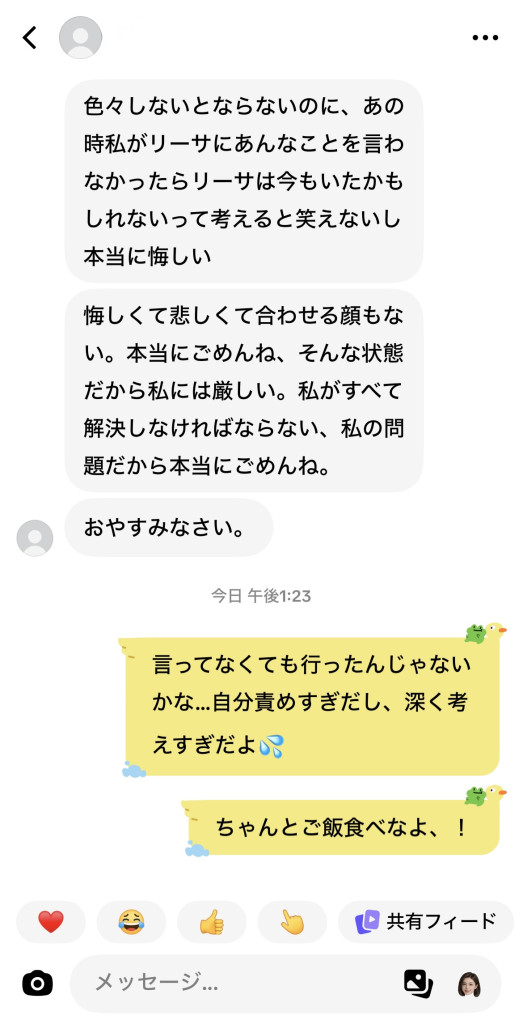Open the photo gallery picker icon

click(x=418, y=983)
